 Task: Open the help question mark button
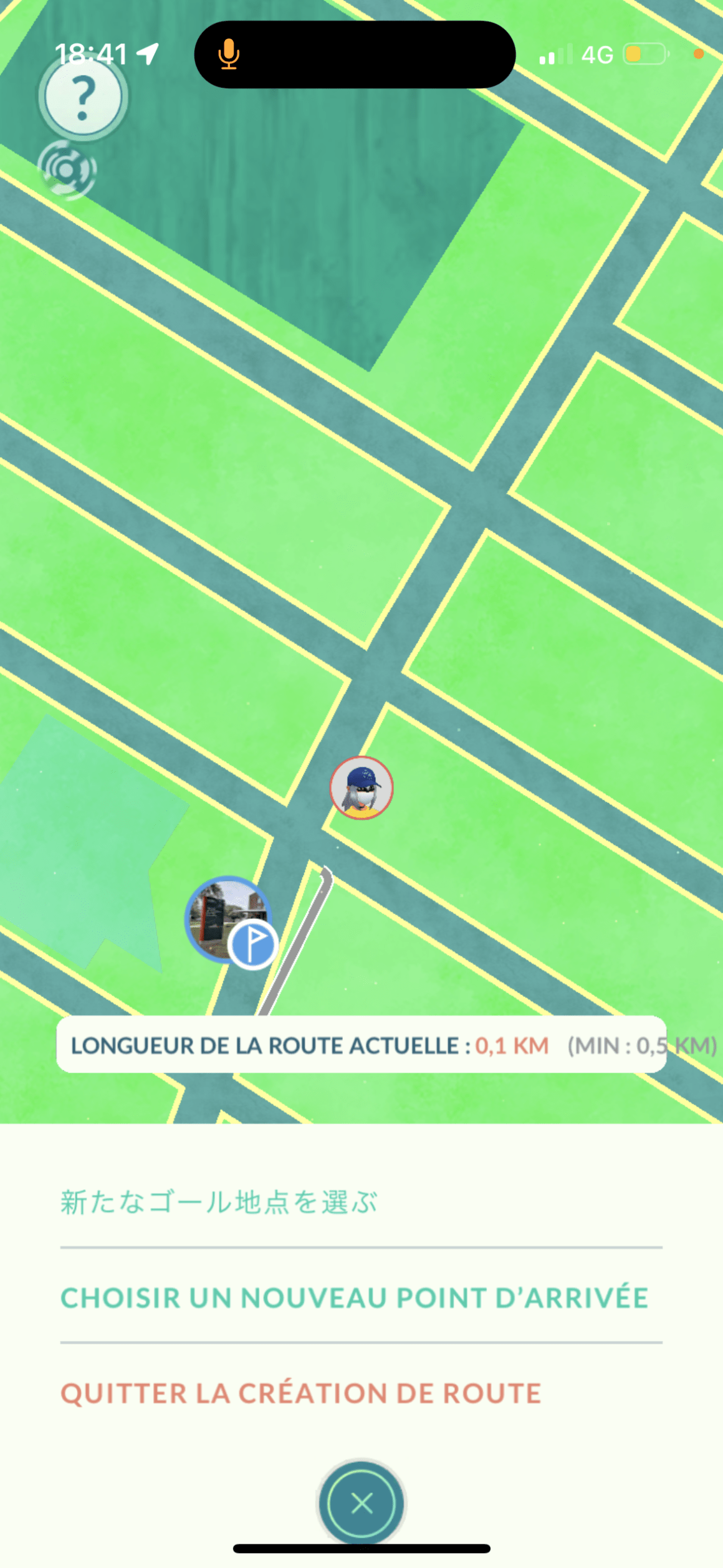click(83, 97)
